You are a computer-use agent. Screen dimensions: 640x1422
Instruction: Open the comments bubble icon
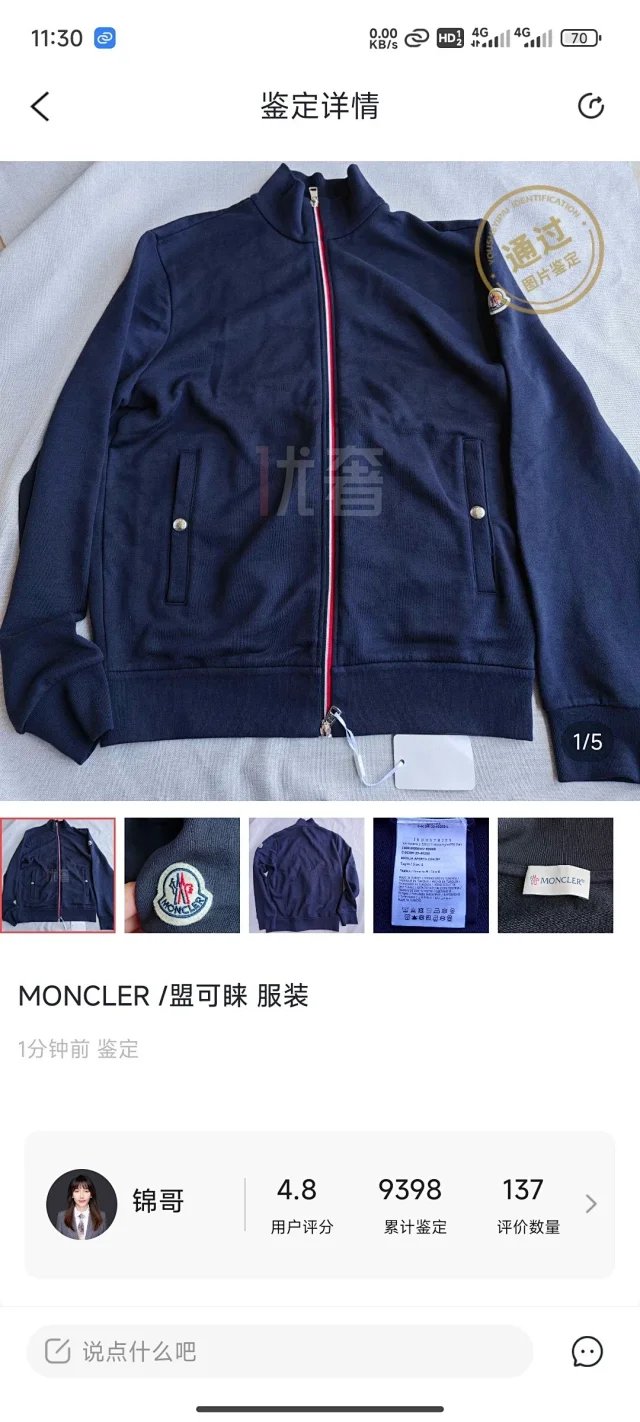pos(587,1352)
